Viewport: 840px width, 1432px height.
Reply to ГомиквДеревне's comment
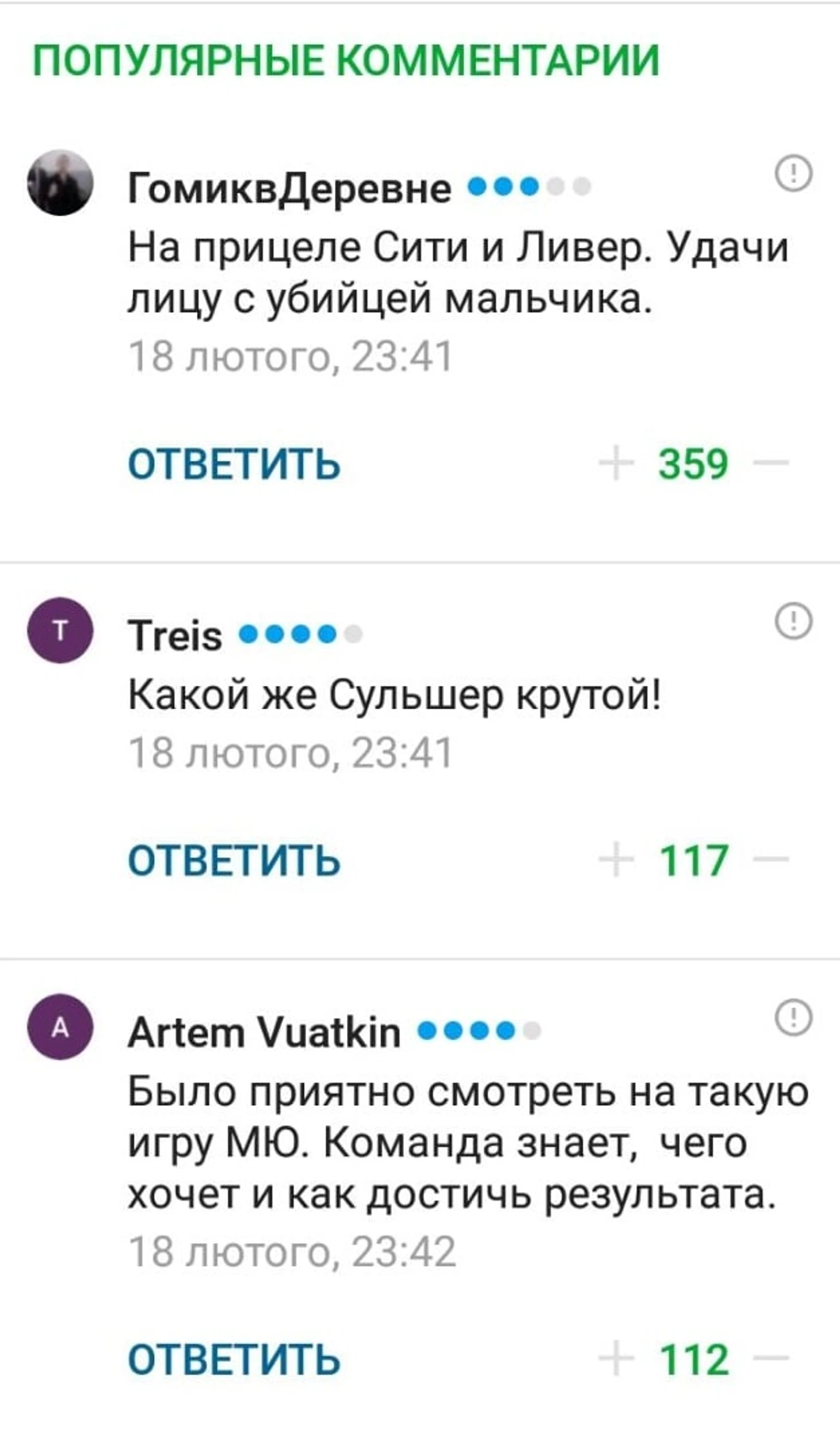tap(234, 464)
